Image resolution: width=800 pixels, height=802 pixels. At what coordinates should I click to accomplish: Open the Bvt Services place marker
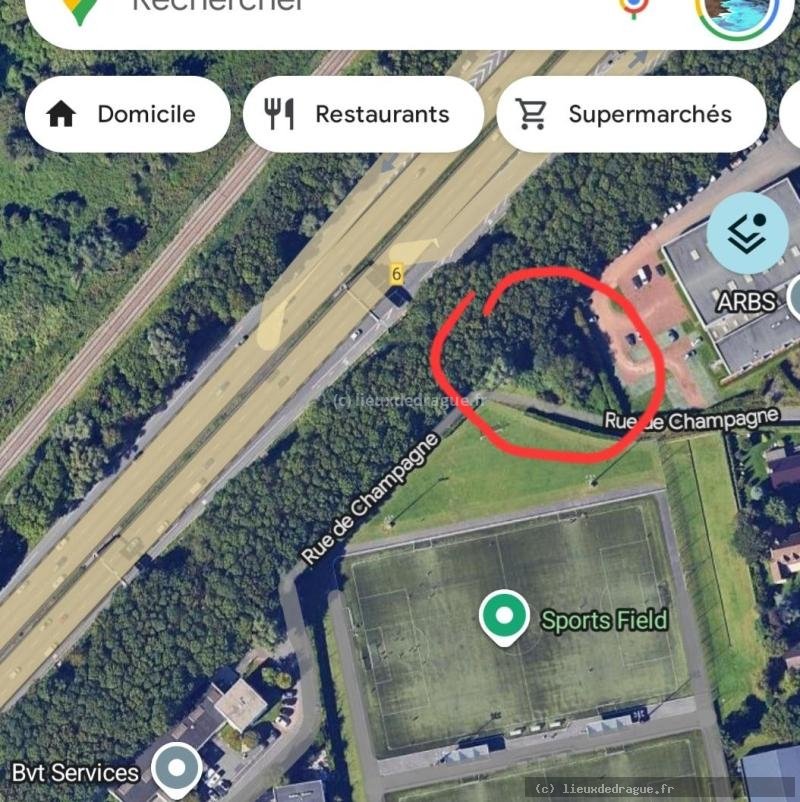click(x=178, y=769)
